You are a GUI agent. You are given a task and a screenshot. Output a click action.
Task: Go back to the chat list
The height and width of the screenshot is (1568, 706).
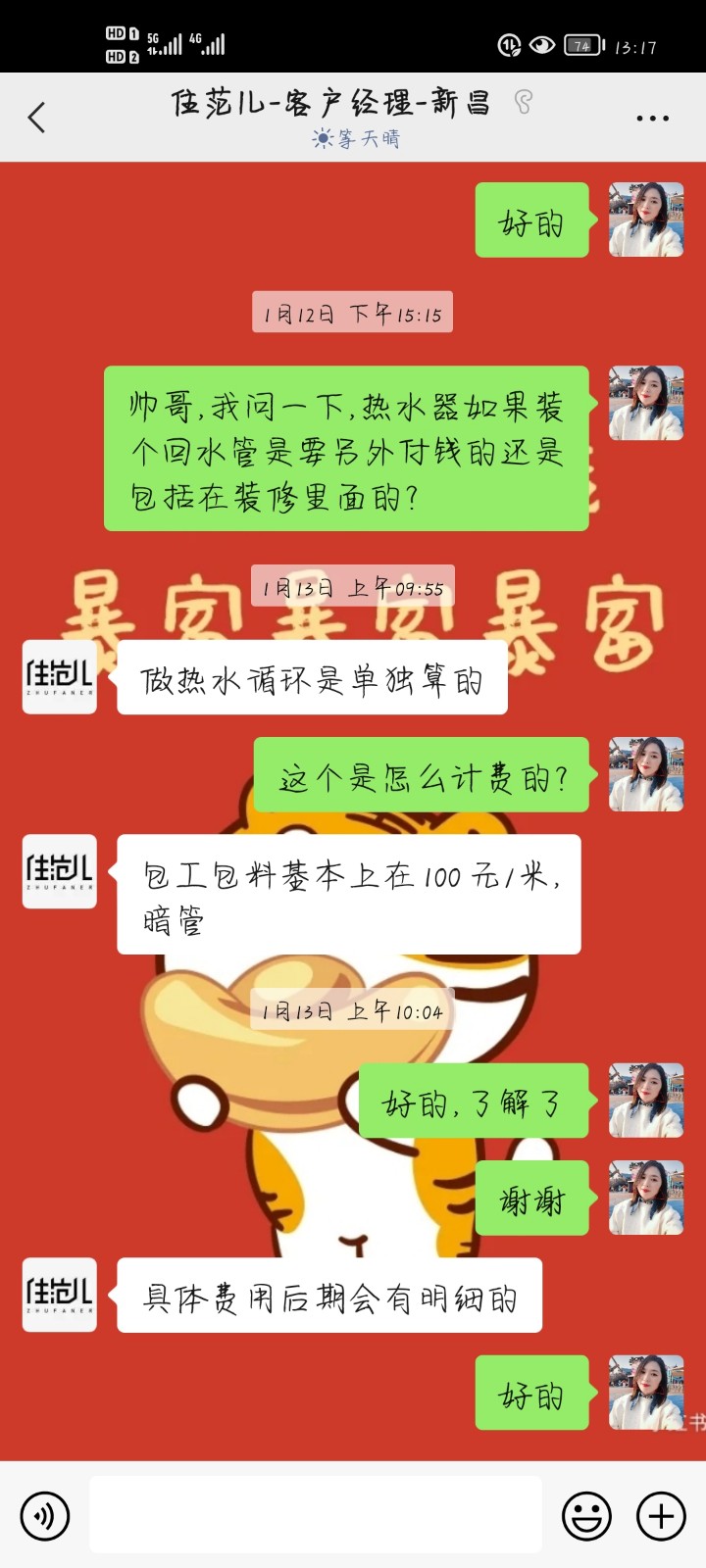(x=37, y=118)
